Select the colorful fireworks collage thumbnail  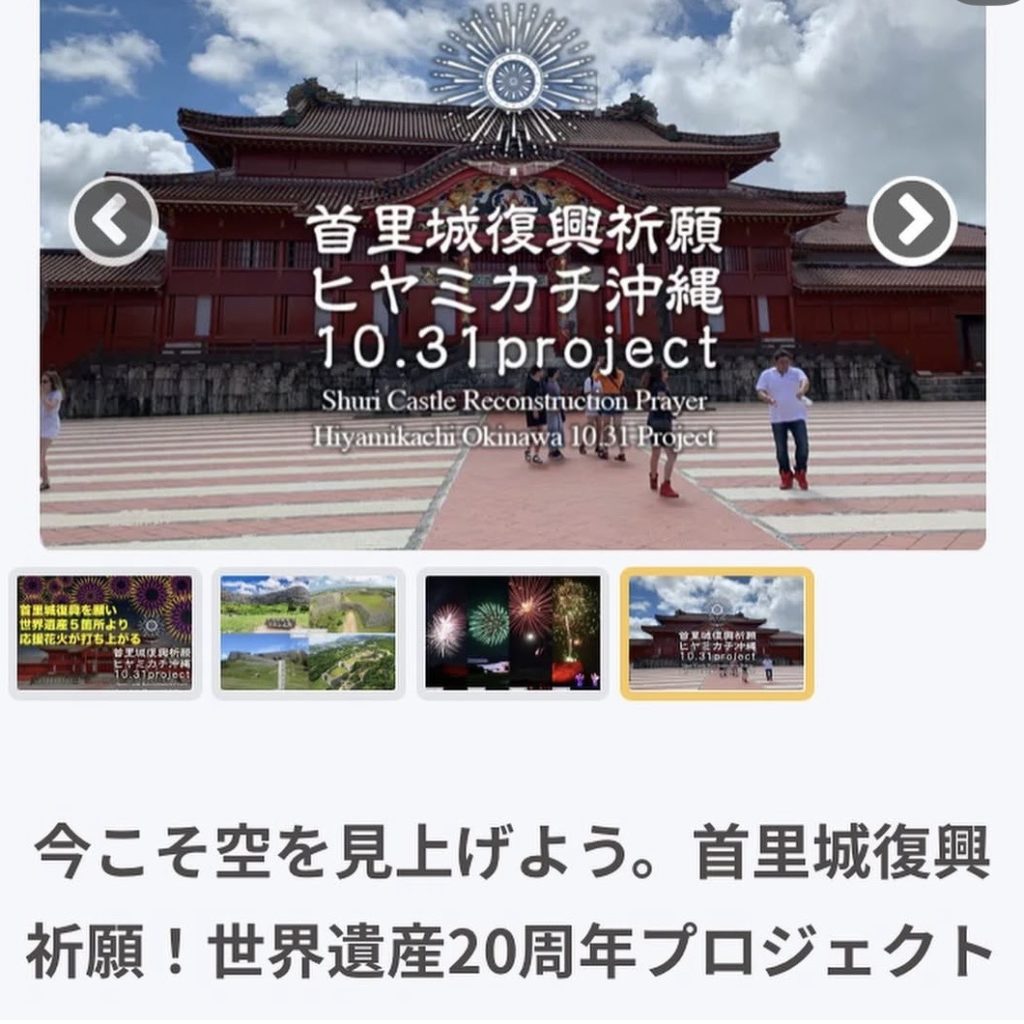[513, 632]
